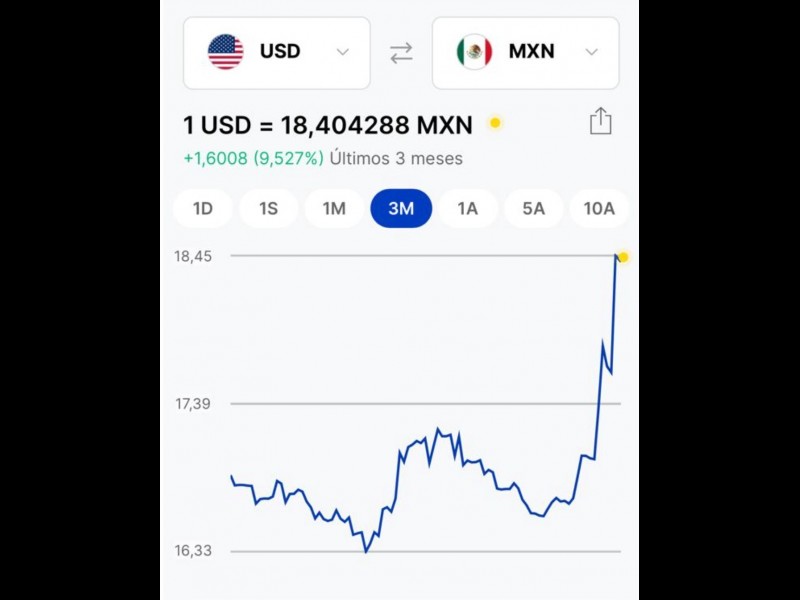Switch to the 5A time range
This screenshot has height=600, width=800.
point(533,209)
